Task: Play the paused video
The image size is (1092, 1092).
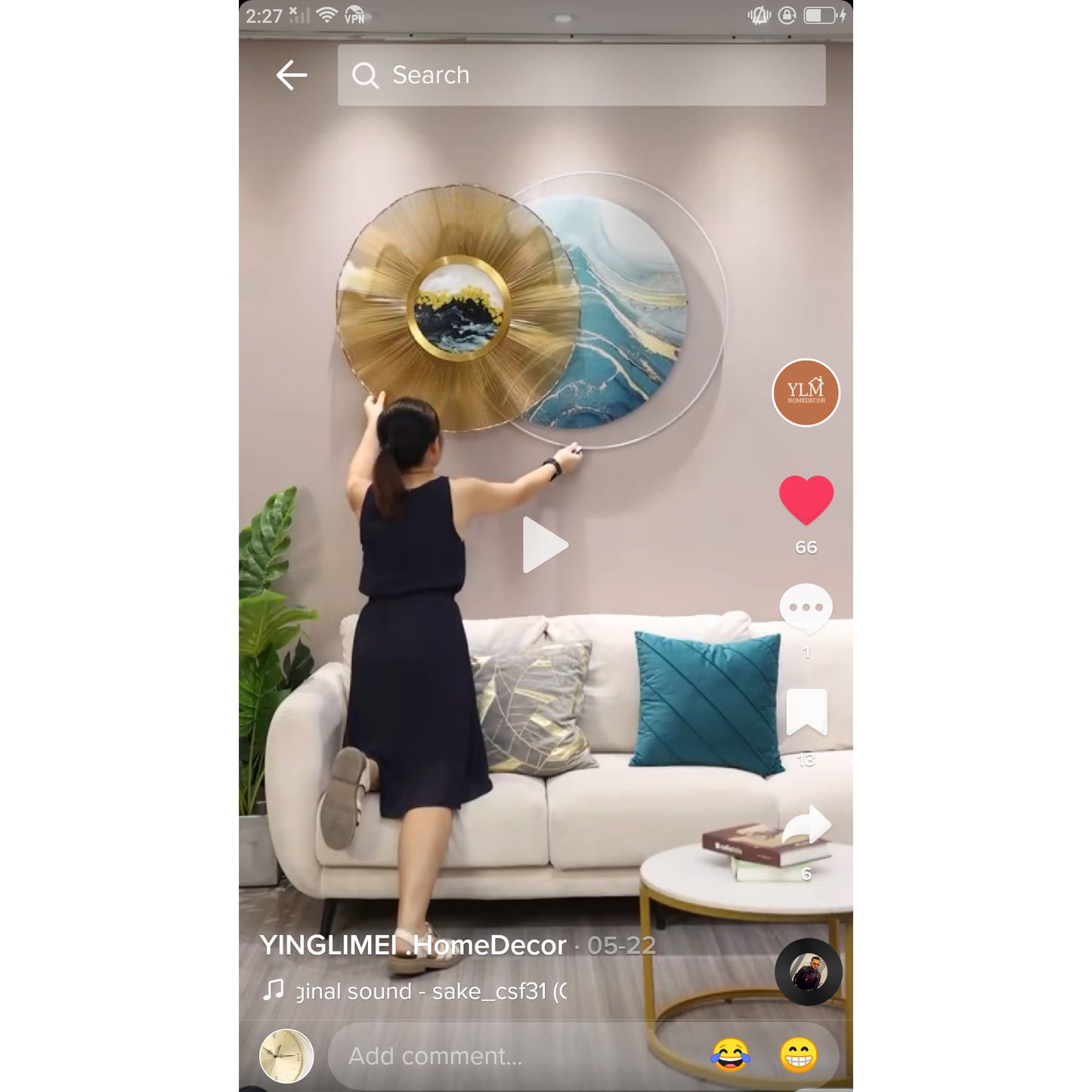Action: (x=544, y=545)
